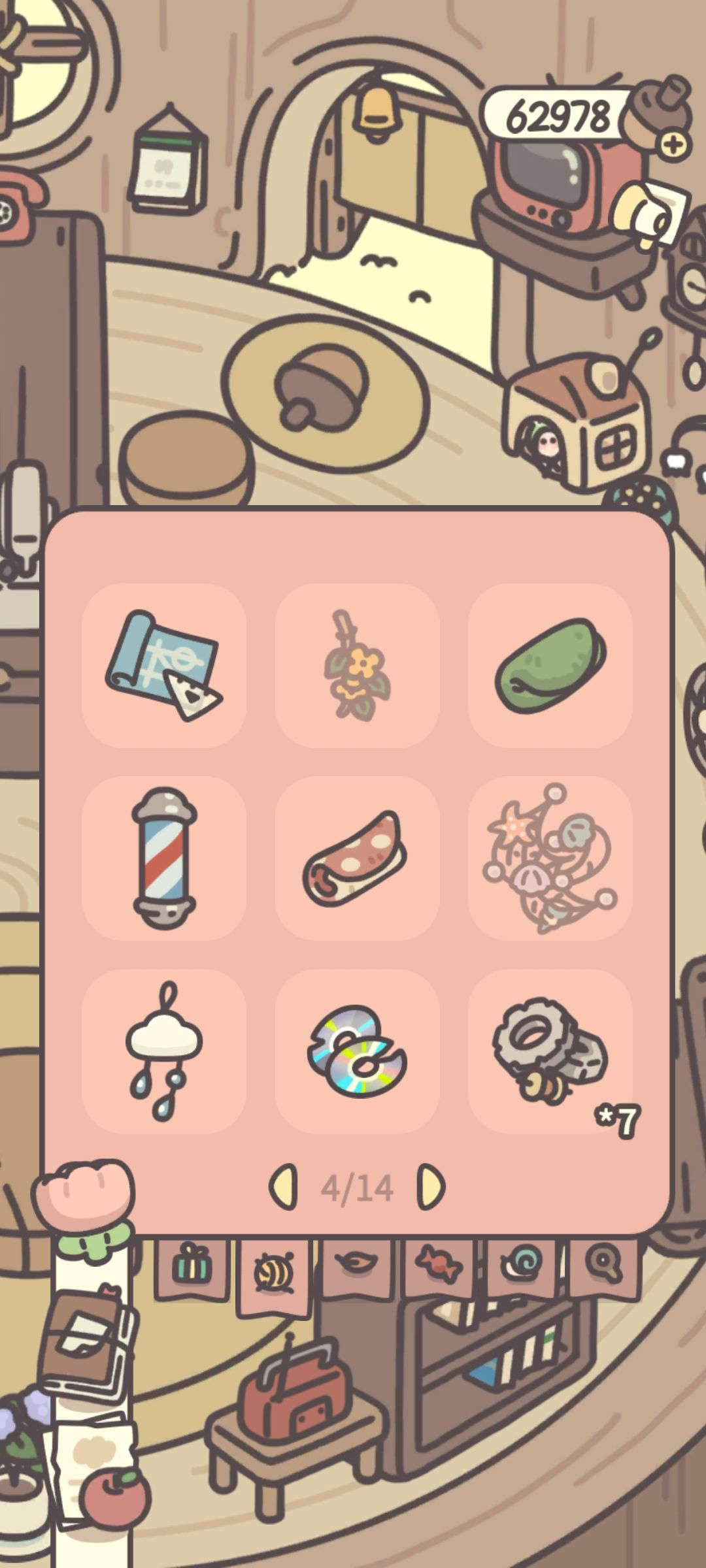
Task: Select the blue blueprint scroll item
Action: coord(164,665)
